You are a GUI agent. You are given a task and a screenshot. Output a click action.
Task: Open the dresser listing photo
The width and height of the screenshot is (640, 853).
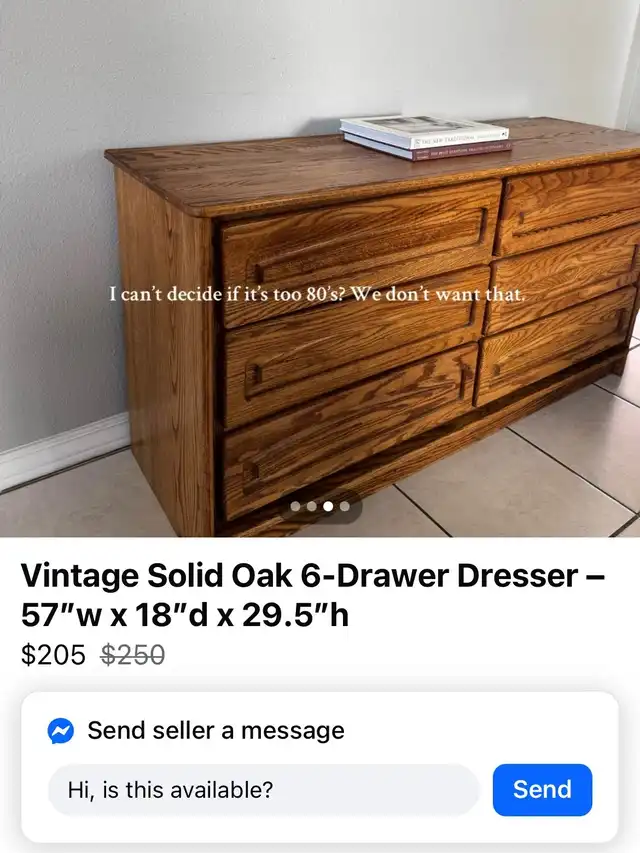[x=320, y=300]
